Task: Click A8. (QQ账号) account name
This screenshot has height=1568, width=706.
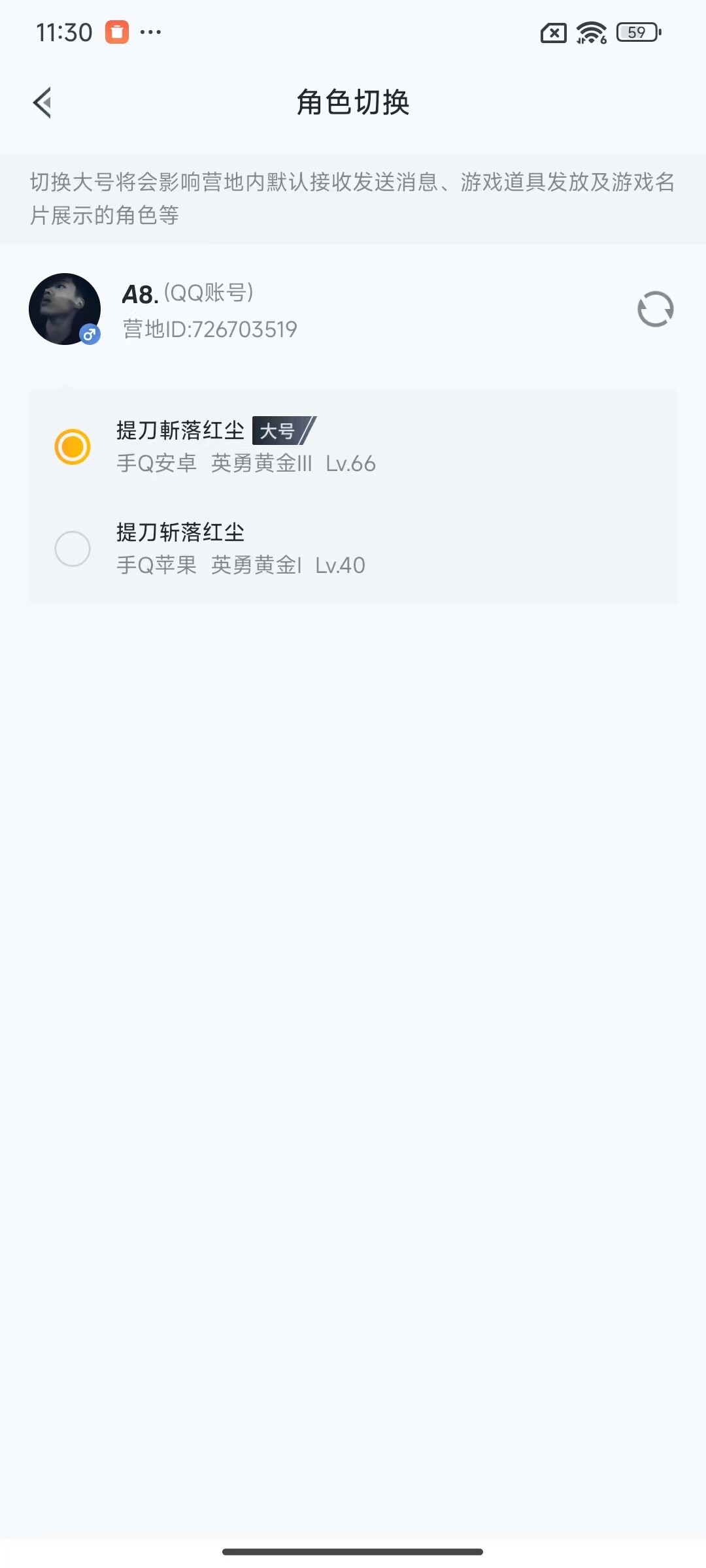Action: [x=188, y=293]
